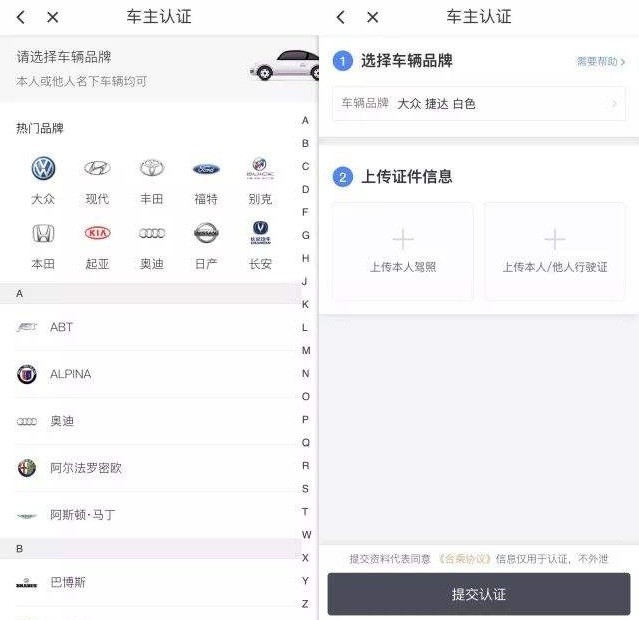Viewport: 639px width, 620px height.
Task: Choose 别克 brand
Action: pyautogui.click(x=260, y=180)
